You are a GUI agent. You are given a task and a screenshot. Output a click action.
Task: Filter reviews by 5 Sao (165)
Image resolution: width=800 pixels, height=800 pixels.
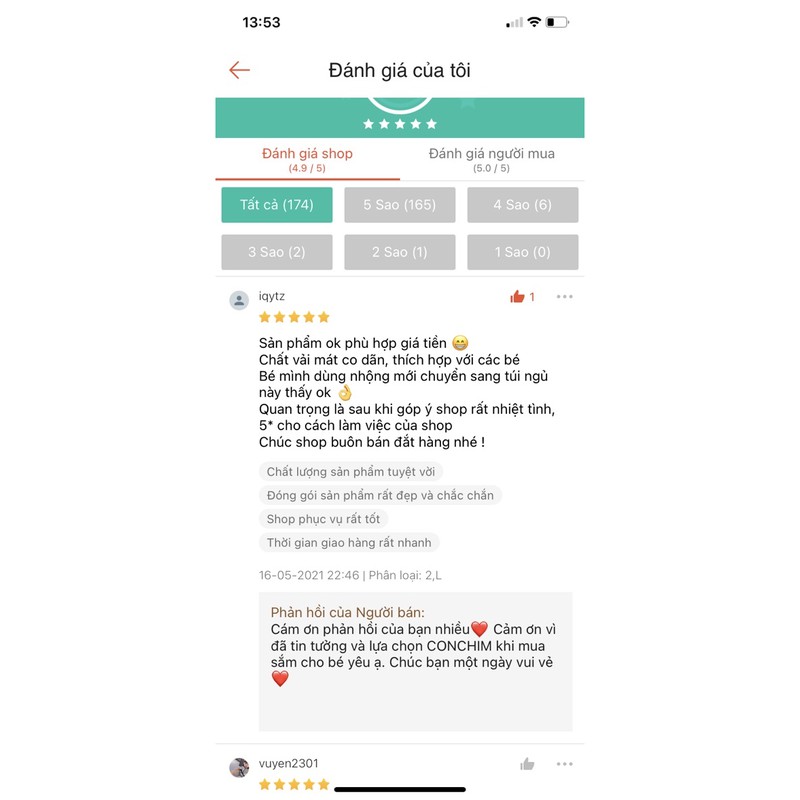pyautogui.click(x=399, y=205)
